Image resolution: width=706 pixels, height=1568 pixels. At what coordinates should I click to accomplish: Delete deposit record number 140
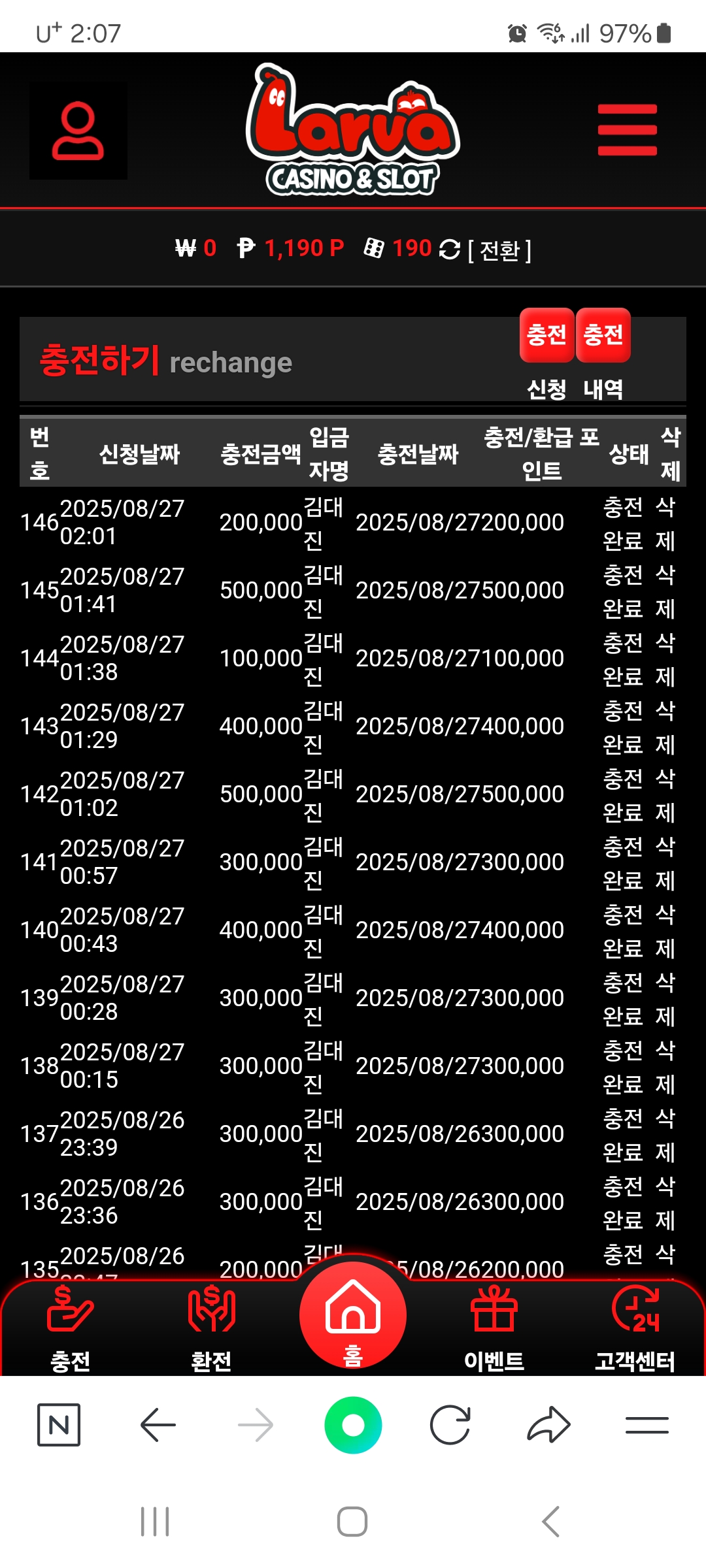[x=665, y=930]
